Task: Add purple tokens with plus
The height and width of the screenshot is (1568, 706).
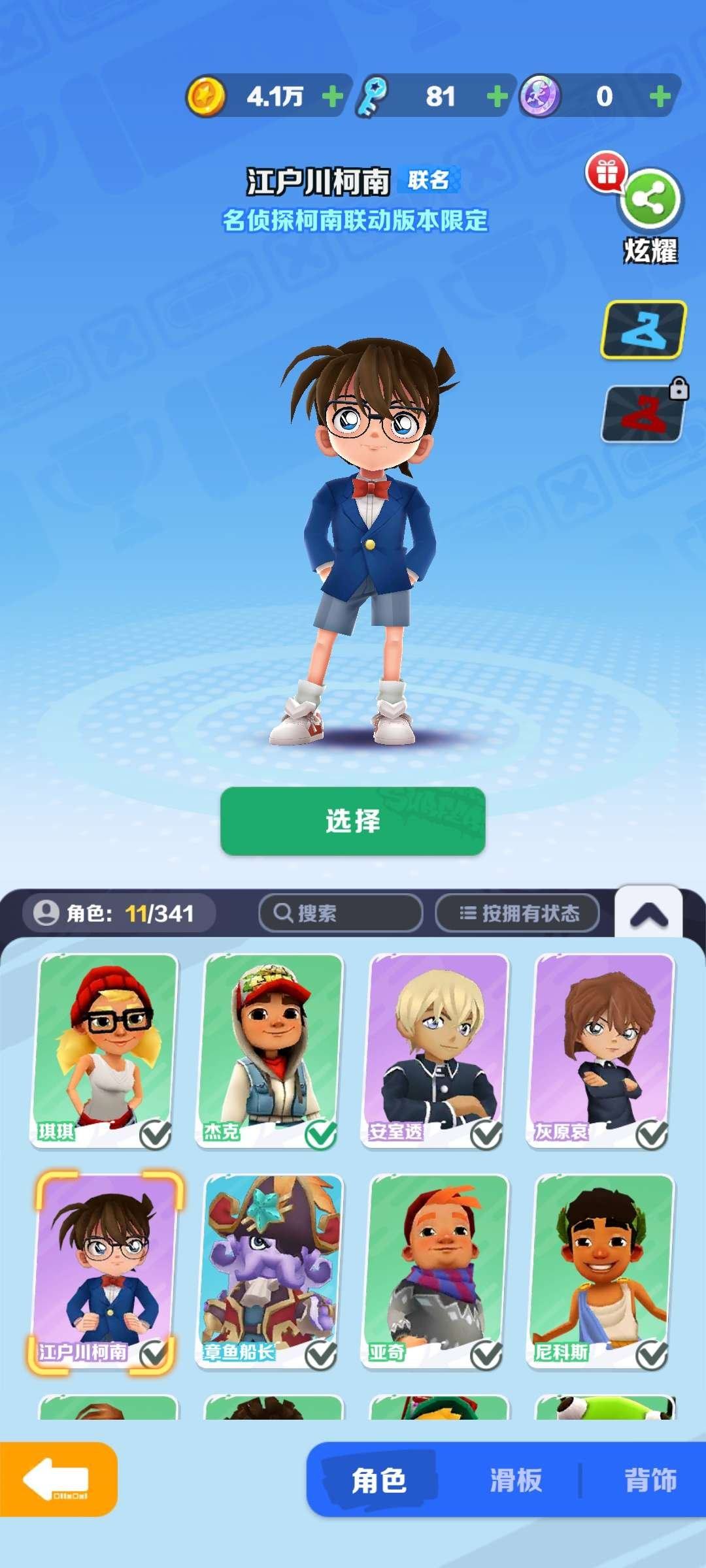Action: pos(660,97)
